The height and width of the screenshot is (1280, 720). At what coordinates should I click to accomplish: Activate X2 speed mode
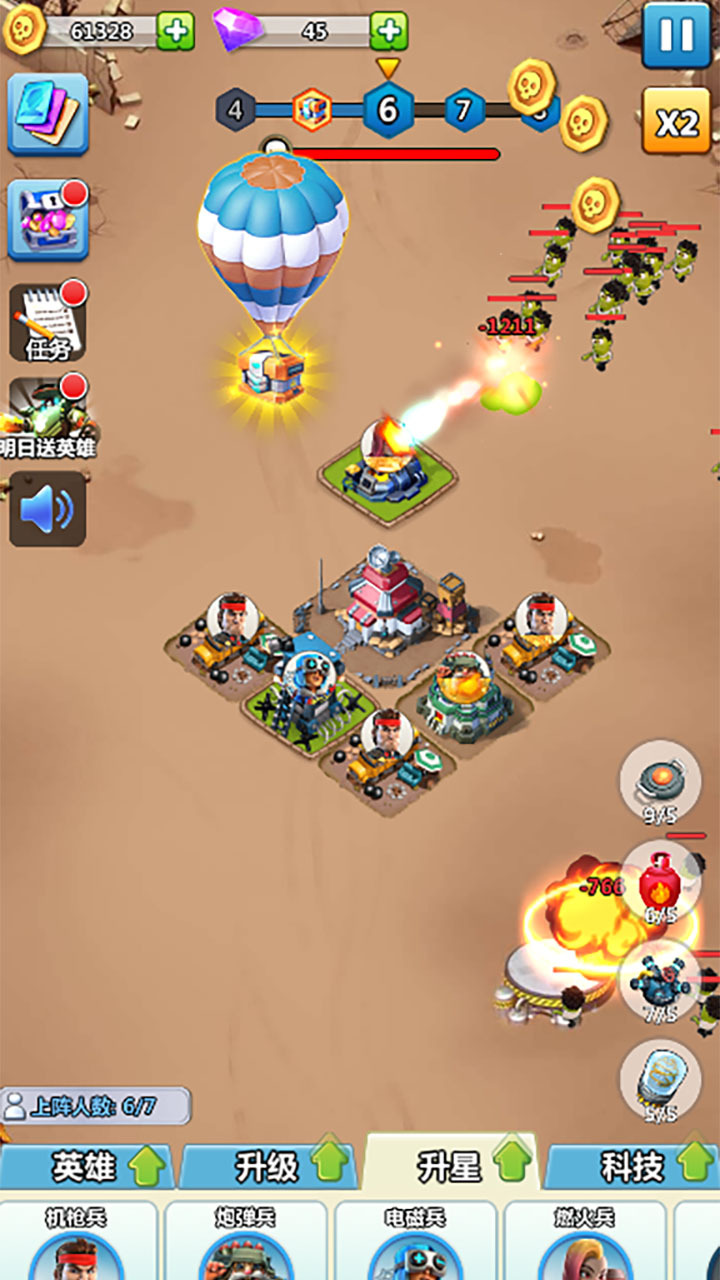[x=676, y=122]
